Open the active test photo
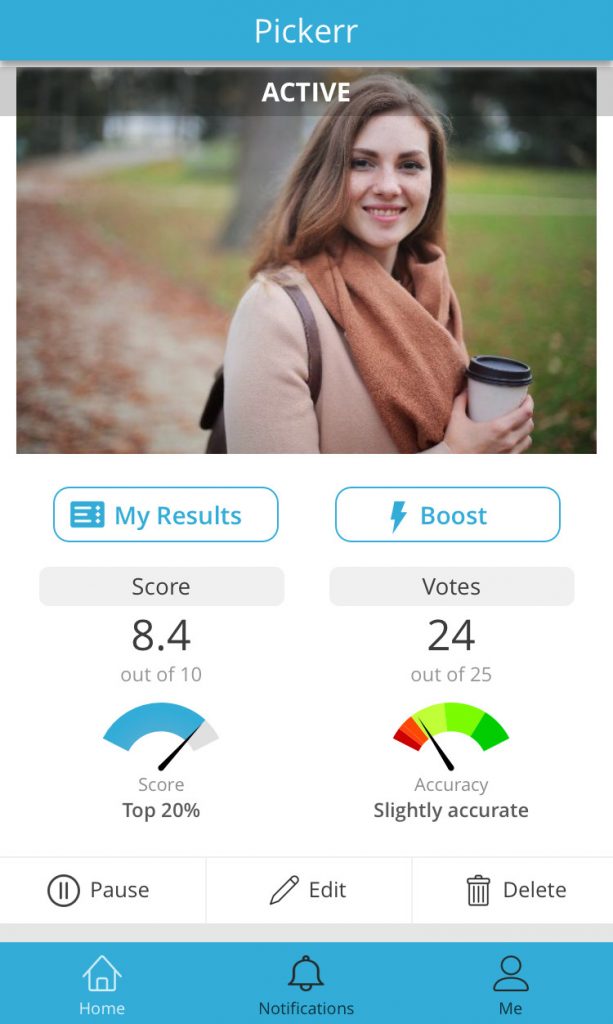The width and height of the screenshot is (613, 1024). [306, 270]
